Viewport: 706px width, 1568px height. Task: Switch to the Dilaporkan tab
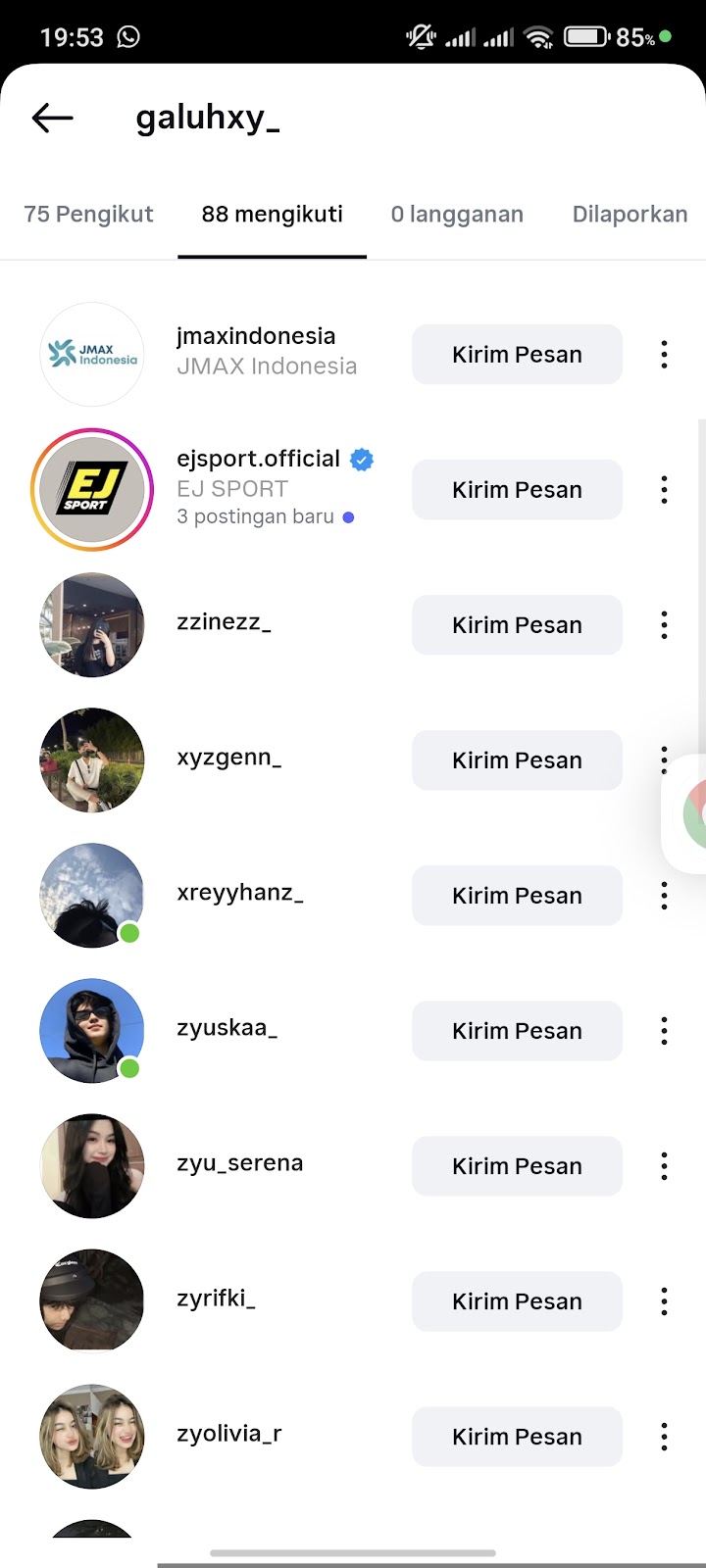[x=630, y=215]
